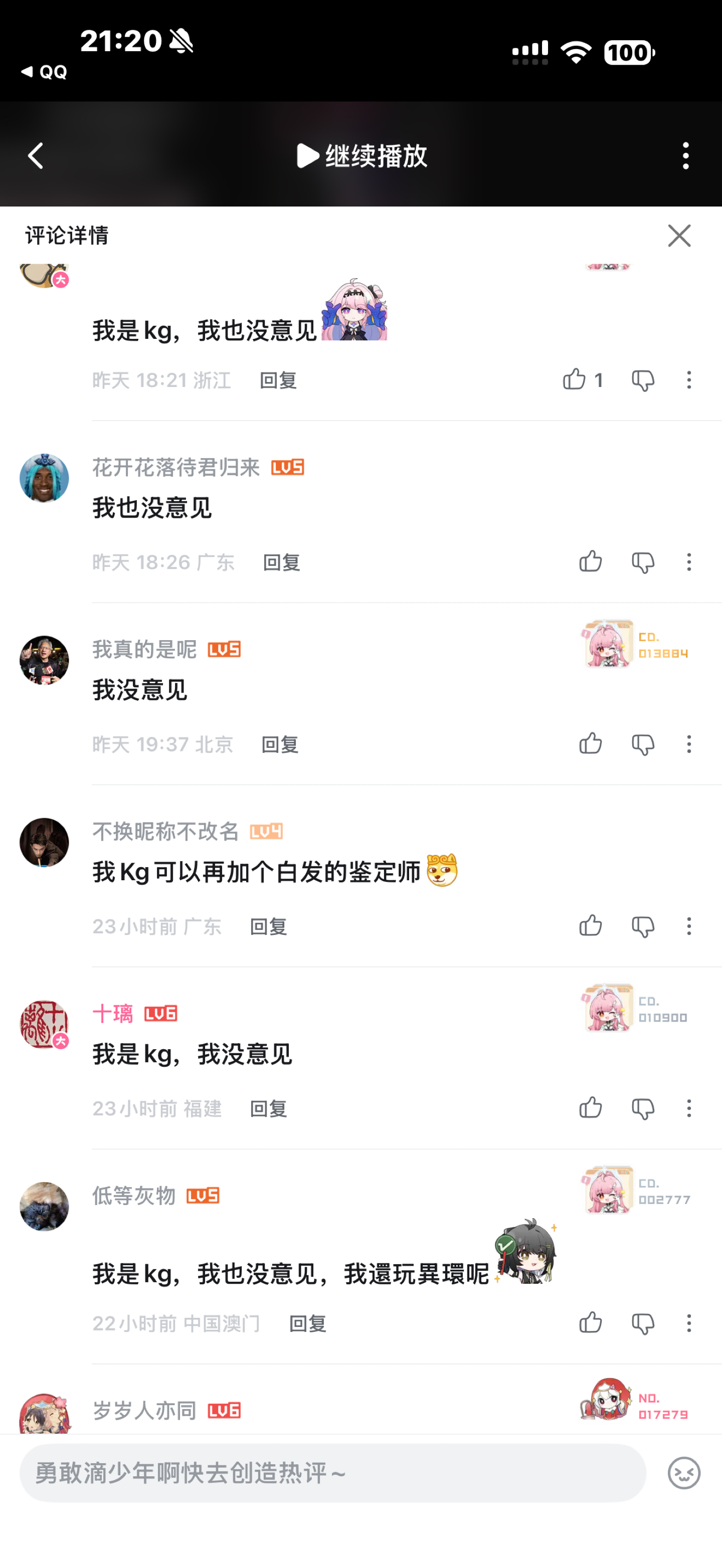Open more options for 我真的是呢's comment

point(689,744)
